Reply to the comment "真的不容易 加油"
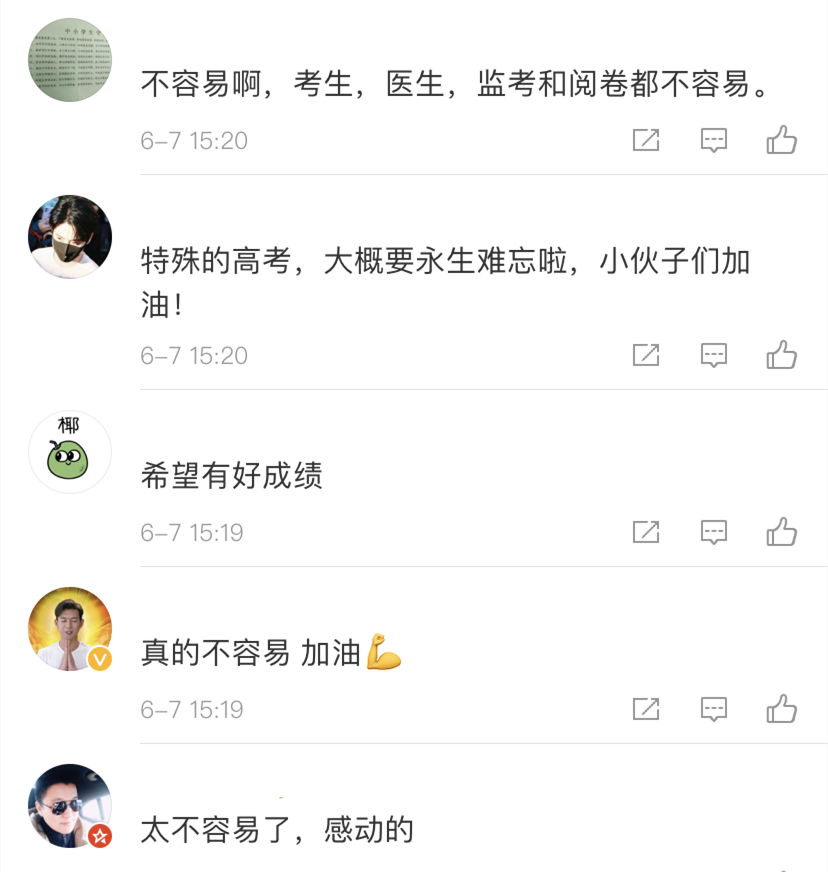Viewport: 828px width, 872px height. click(713, 709)
